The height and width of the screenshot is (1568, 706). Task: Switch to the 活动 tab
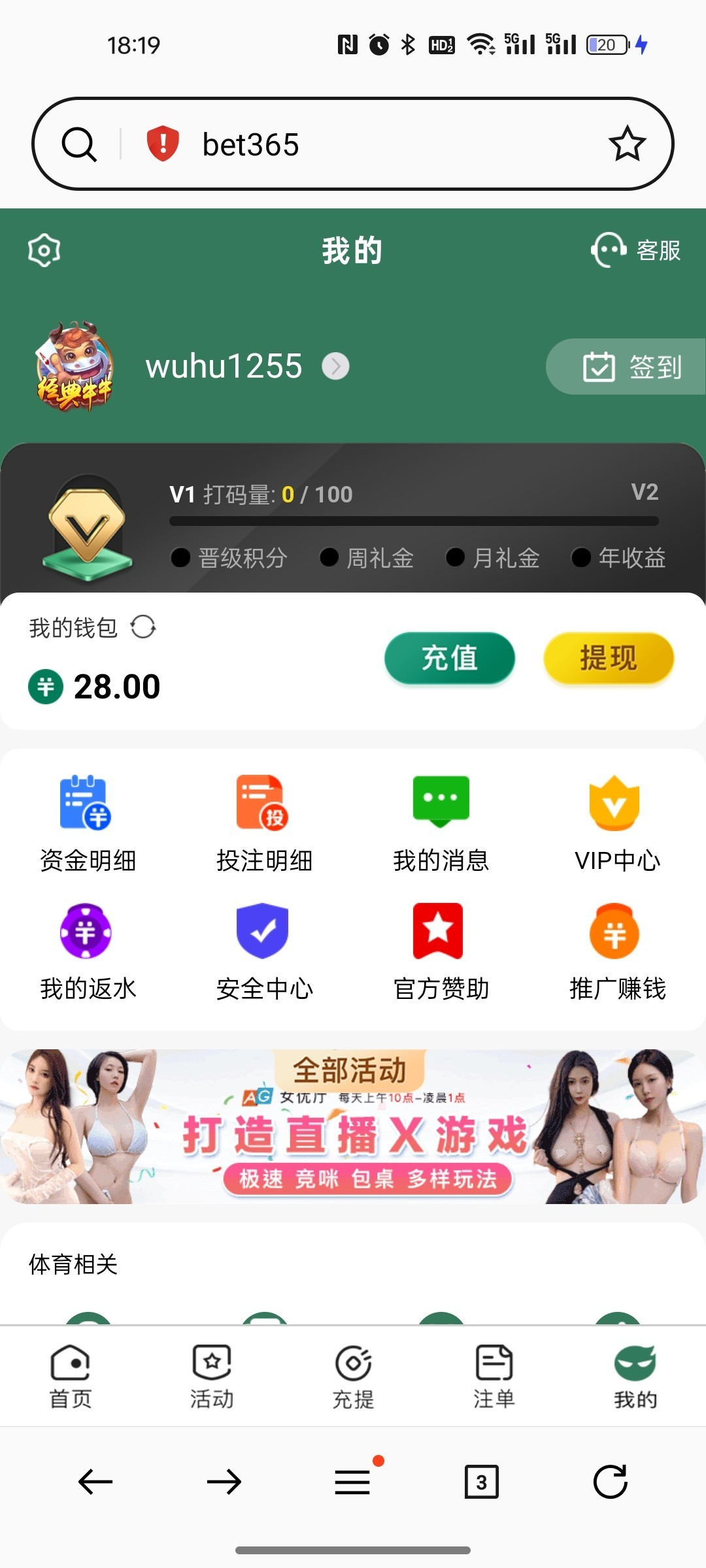click(212, 1375)
